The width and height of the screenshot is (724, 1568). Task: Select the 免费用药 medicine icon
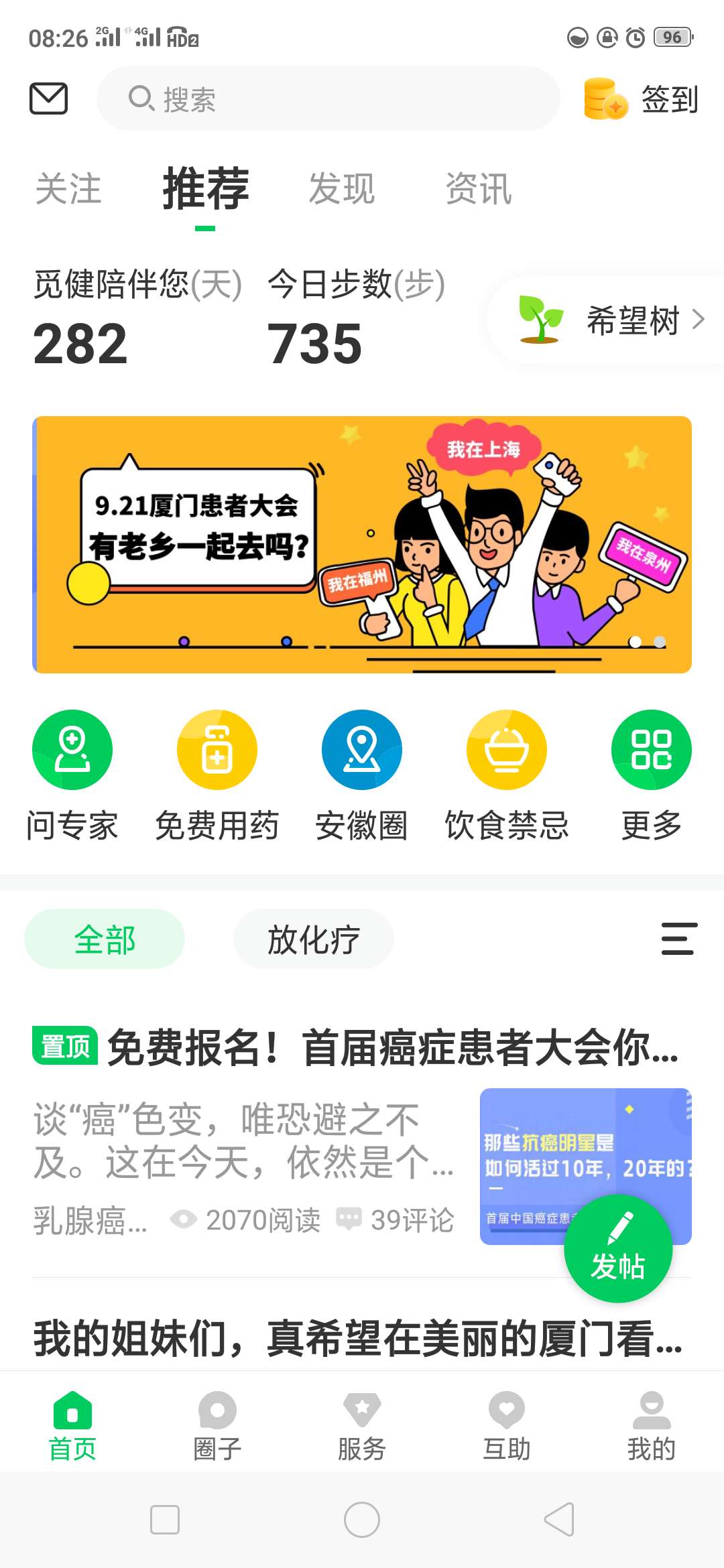tap(217, 749)
